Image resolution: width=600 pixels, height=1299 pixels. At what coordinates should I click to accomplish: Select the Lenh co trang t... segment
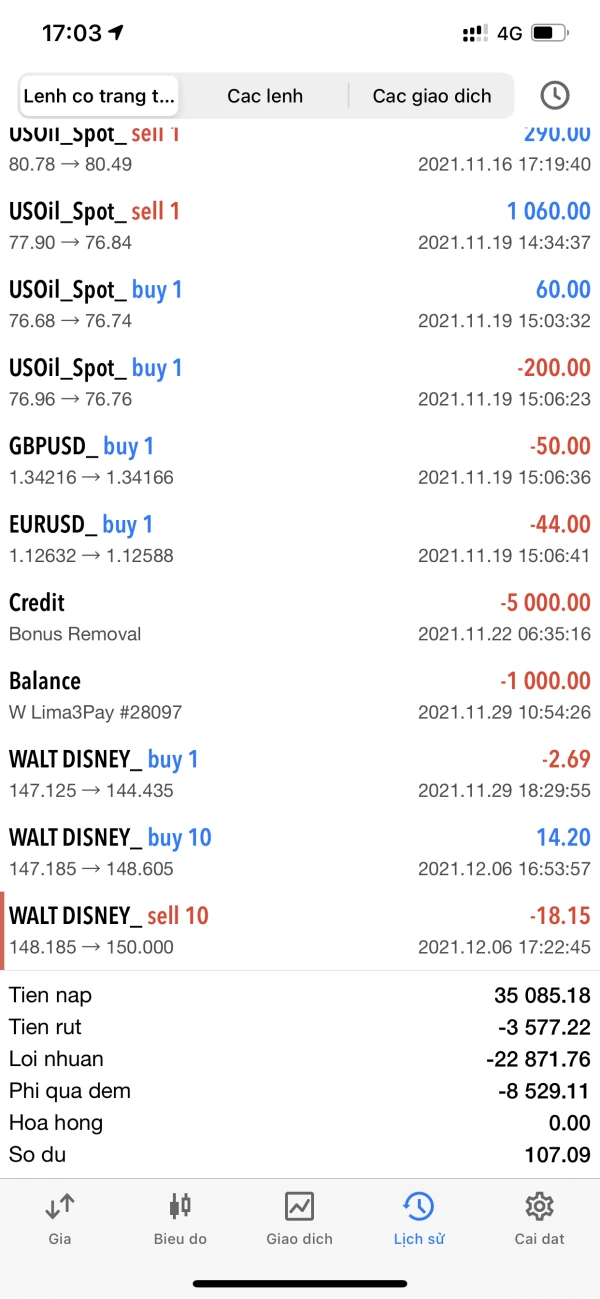pos(99,96)
